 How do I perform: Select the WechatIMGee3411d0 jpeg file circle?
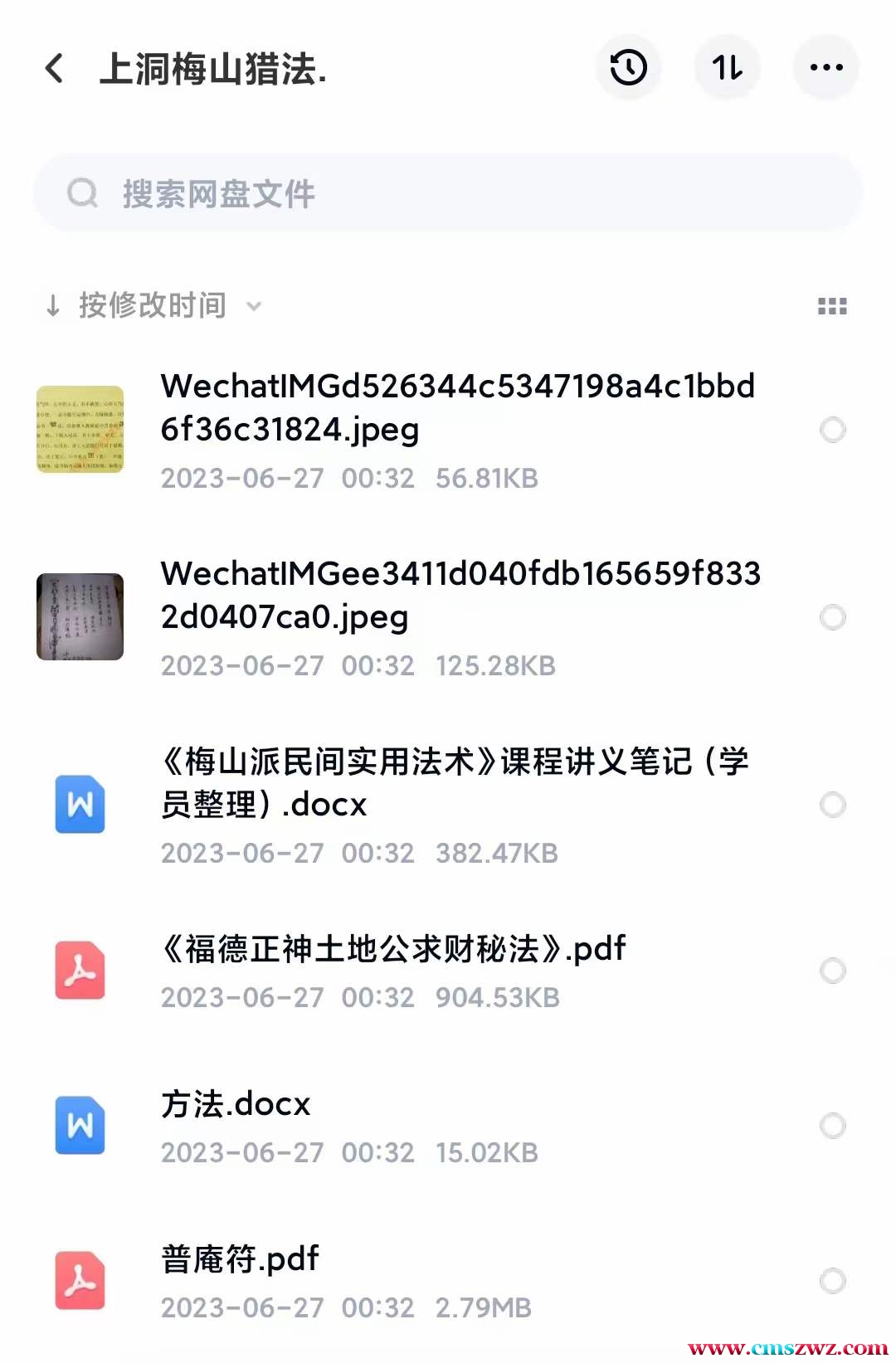(x=832, y=617)
